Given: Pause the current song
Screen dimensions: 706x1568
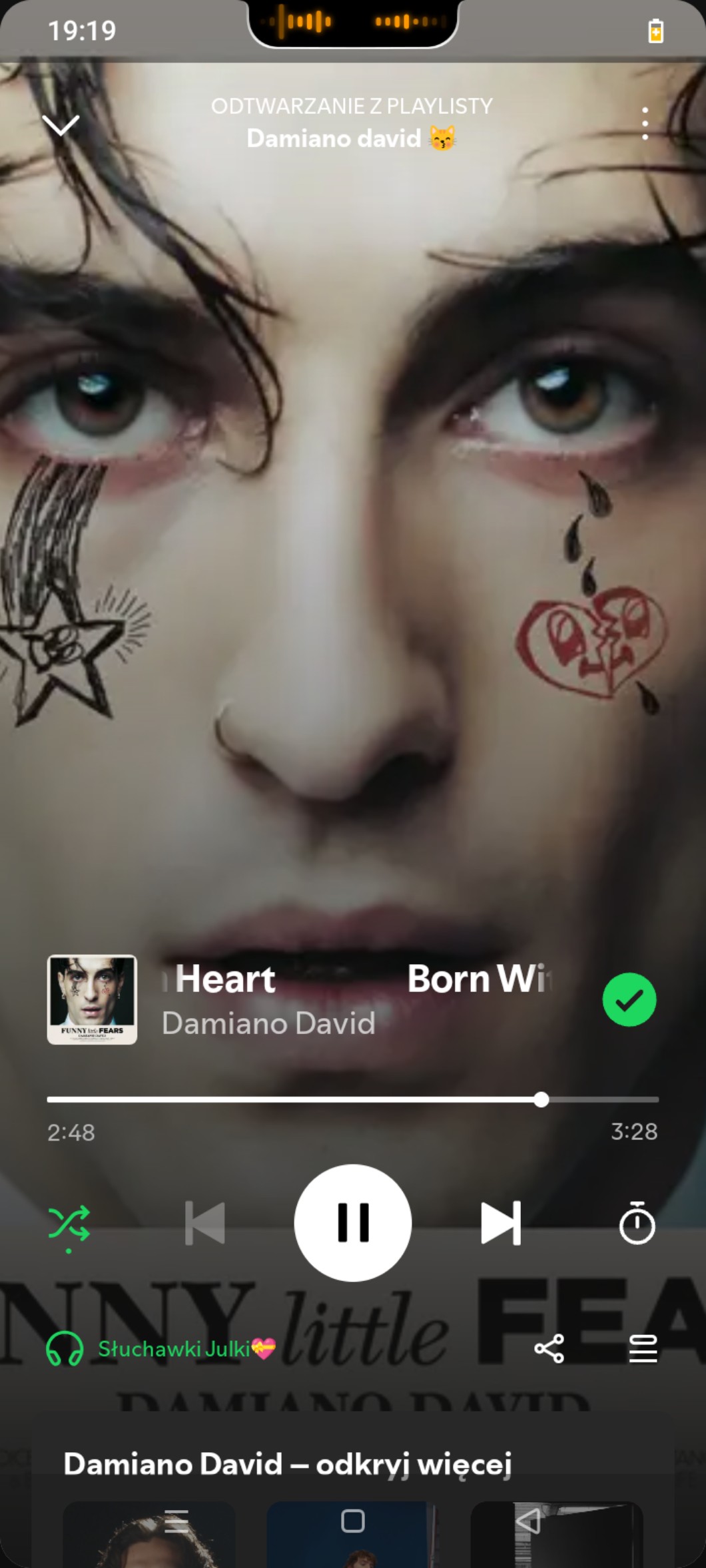Looking at the screenshot, I should tap(353, 1222).
